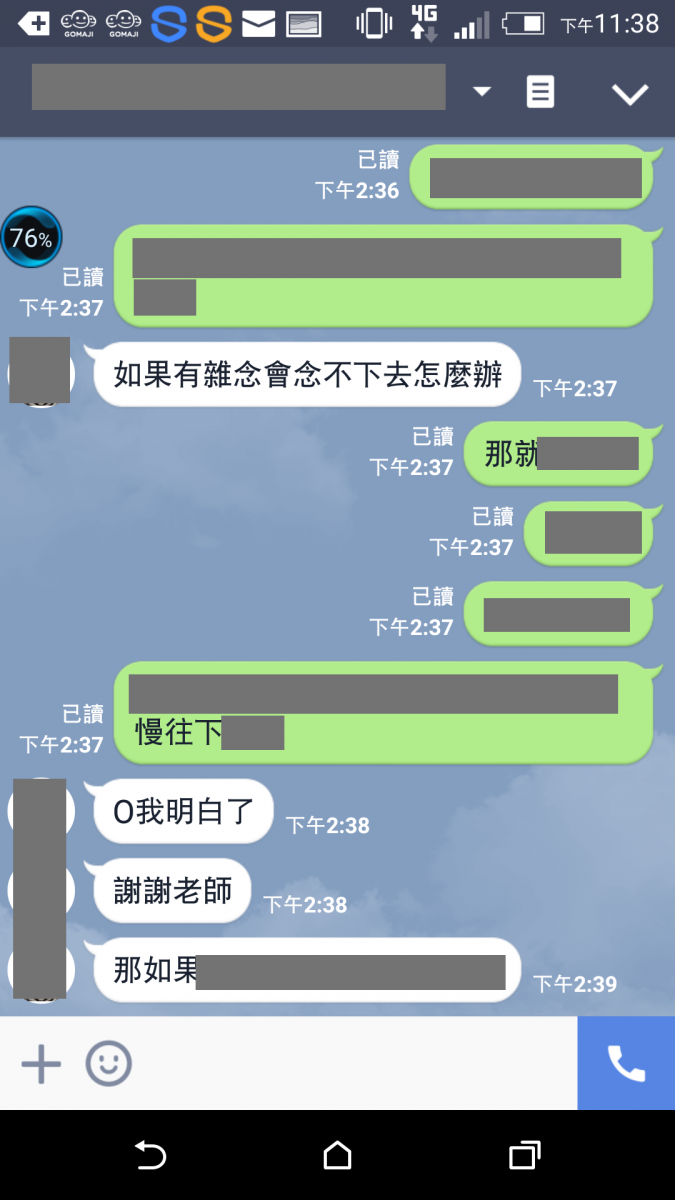Go back with system back button
This screenshot has height=1200, width=675.
pyautogui.click(x=150, y=1156)
